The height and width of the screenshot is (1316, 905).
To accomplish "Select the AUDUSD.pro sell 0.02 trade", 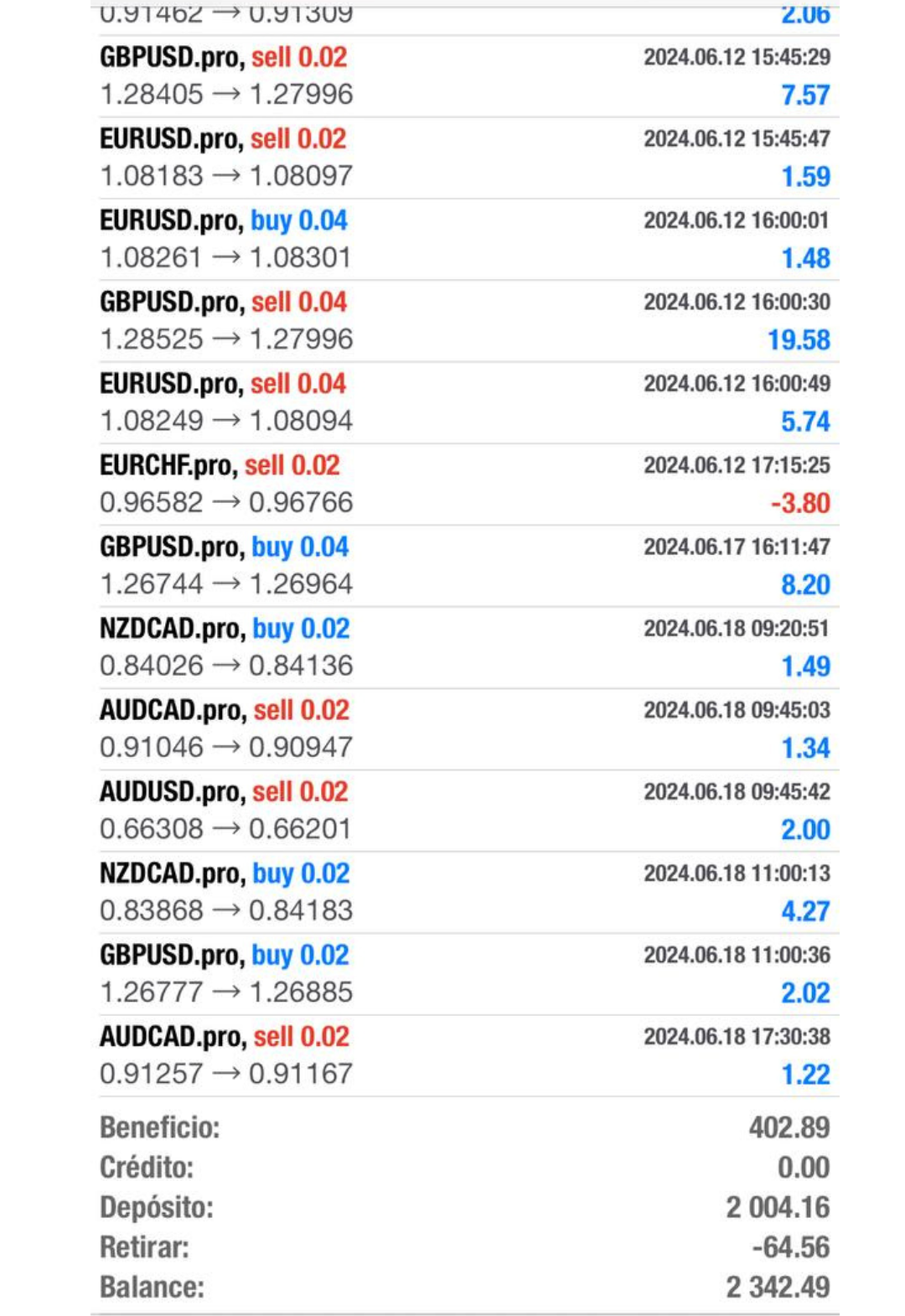I will (x=464, y=811).
